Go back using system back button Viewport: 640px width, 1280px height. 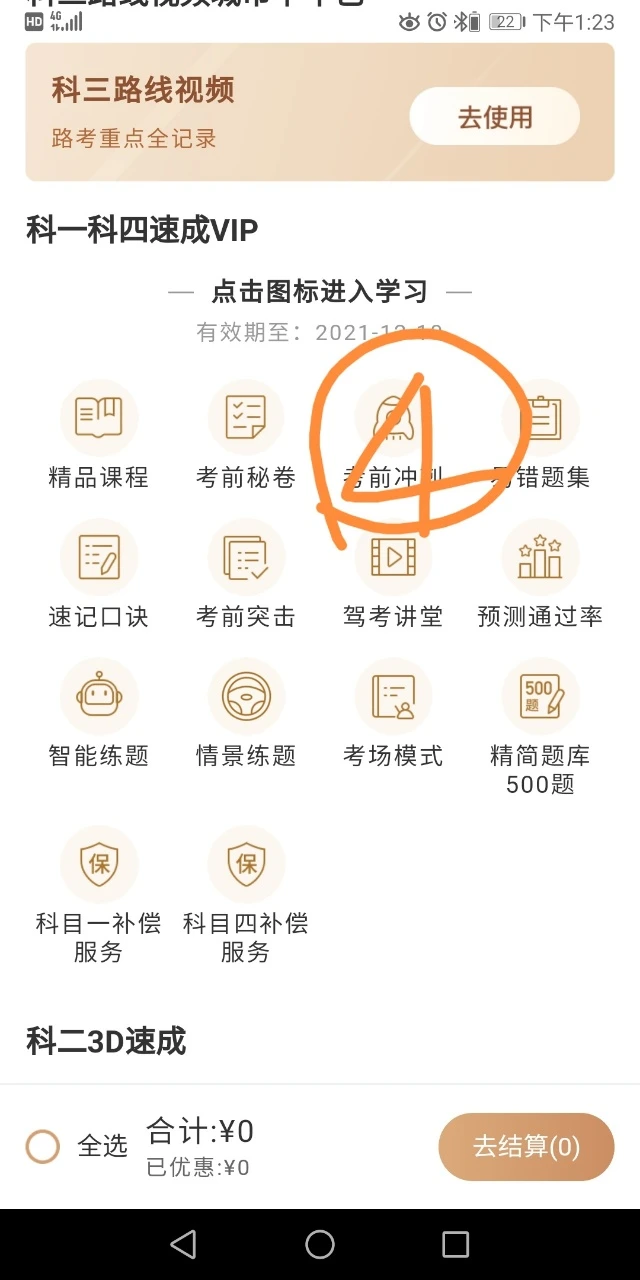tap(183, 1244)
